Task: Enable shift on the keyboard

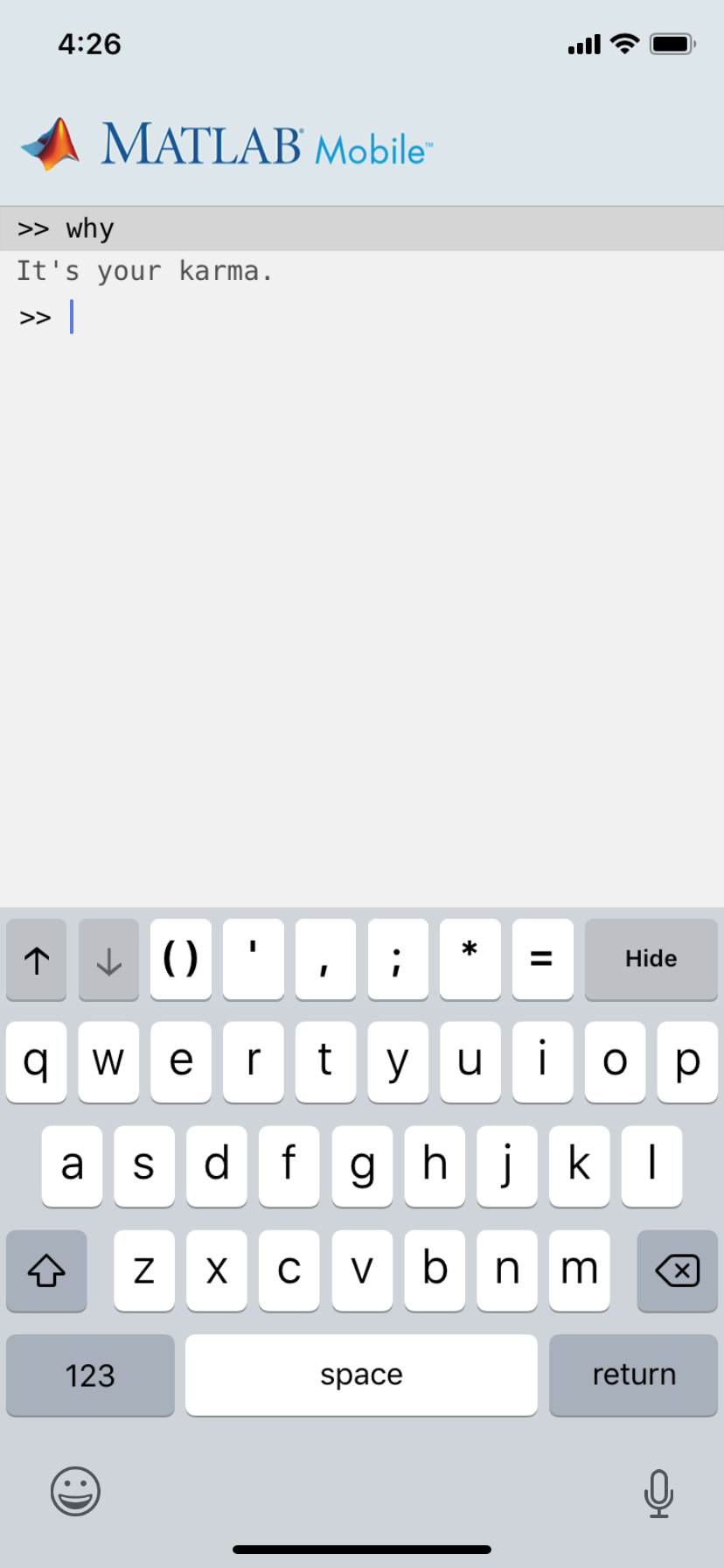Action: [46, 1270]
